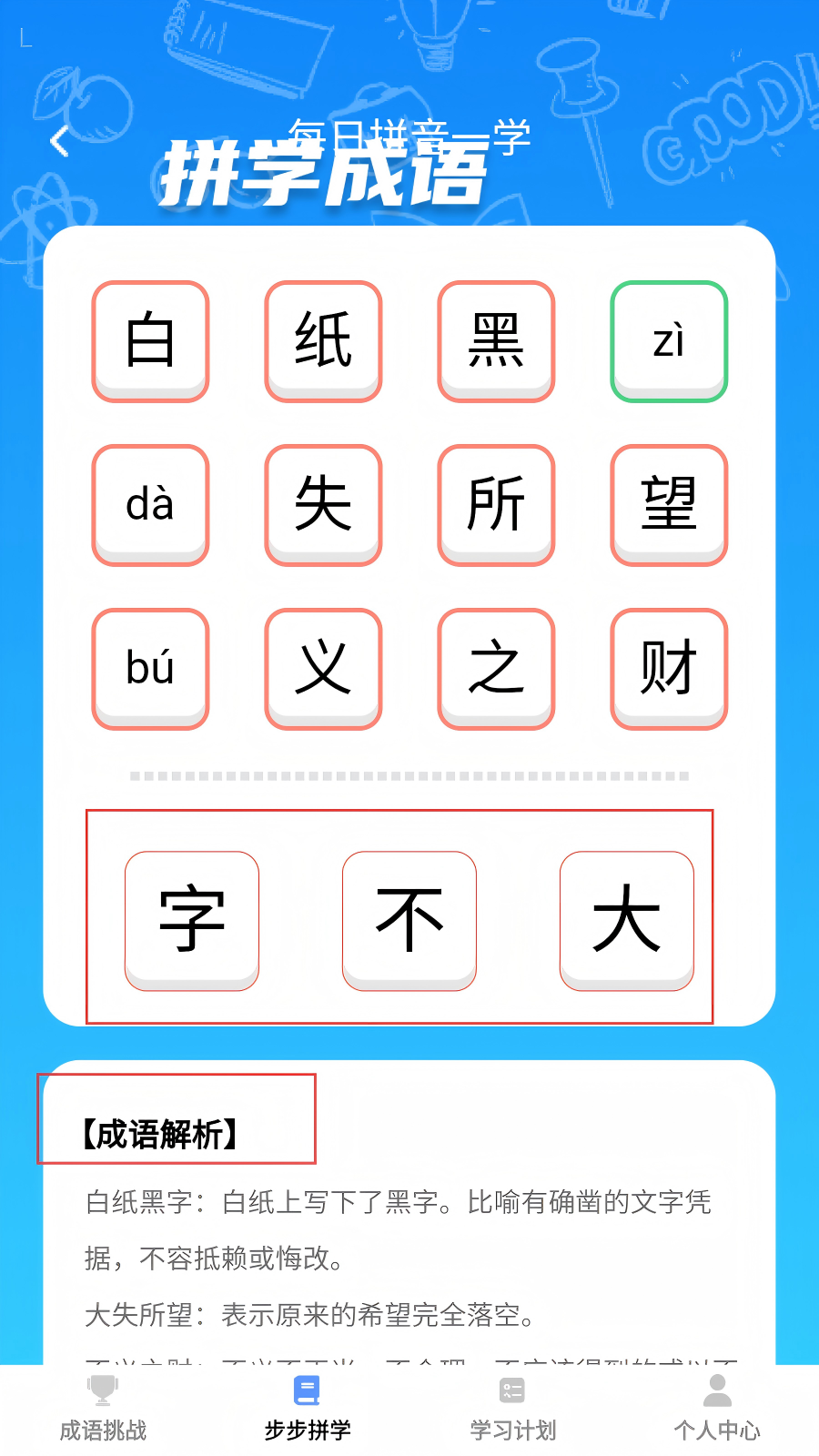Select the bú pinyin tile

coord(150,669)
